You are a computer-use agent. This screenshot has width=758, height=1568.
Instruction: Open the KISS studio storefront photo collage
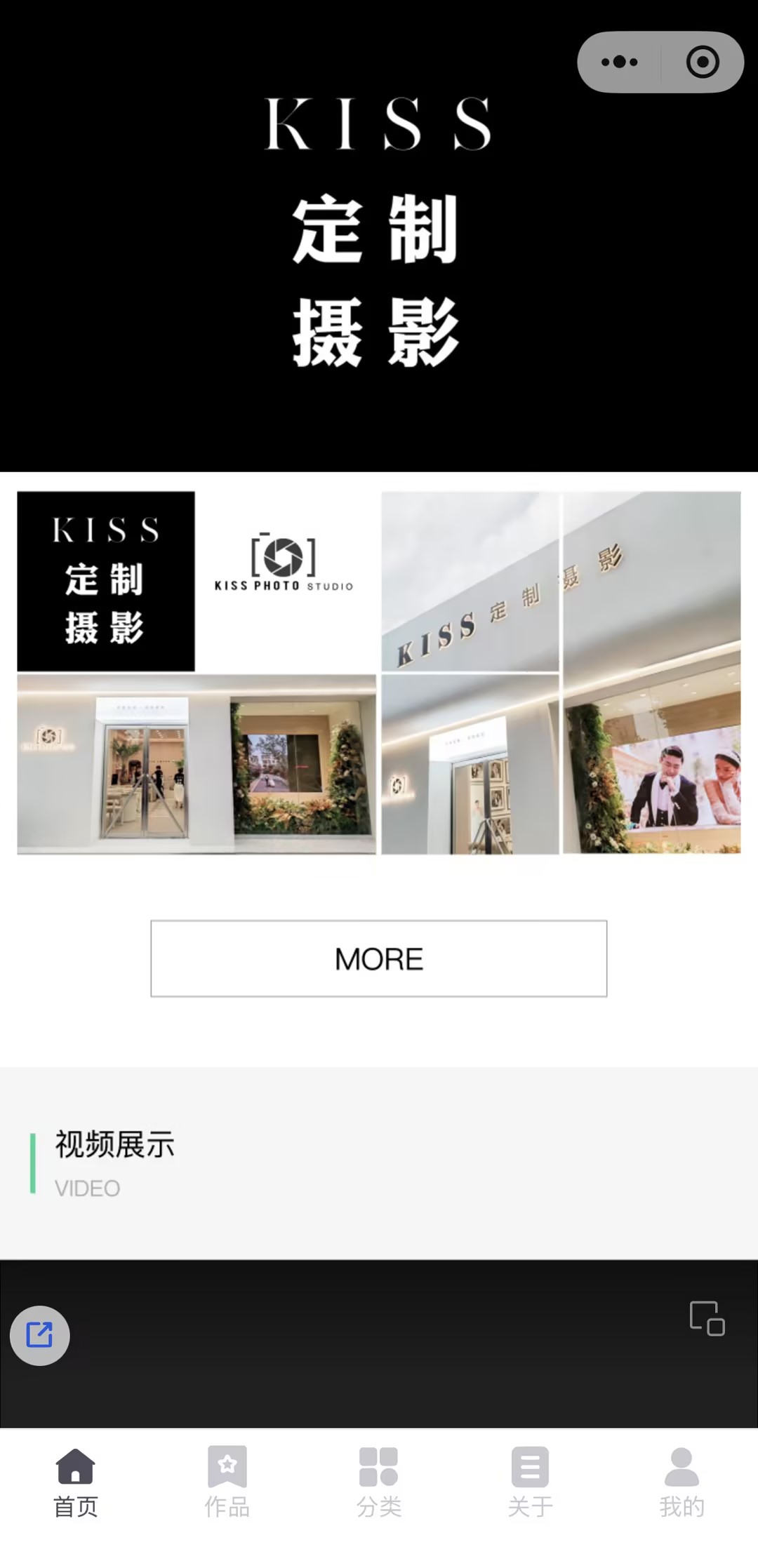pos(379,672)
